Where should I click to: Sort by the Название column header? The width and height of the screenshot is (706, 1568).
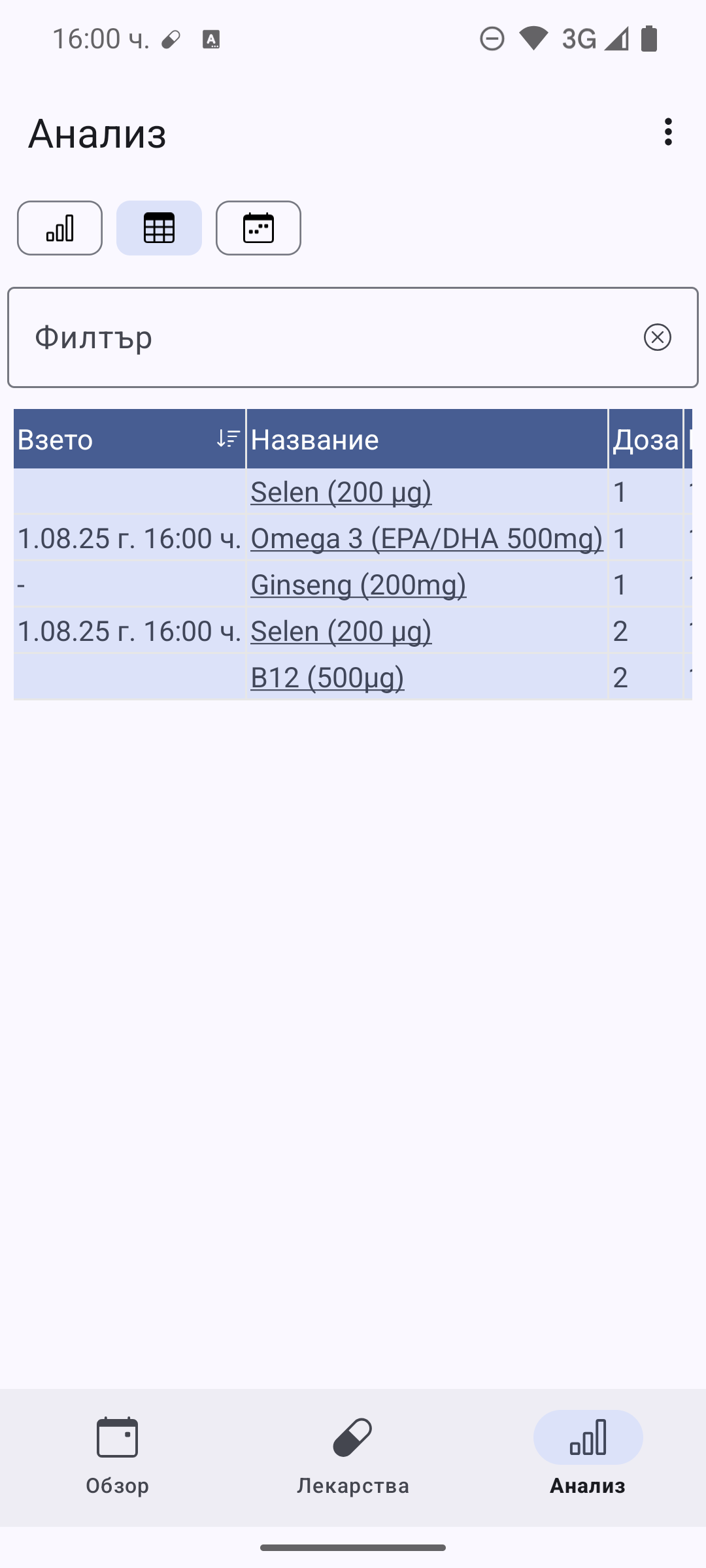click(426, 439)
